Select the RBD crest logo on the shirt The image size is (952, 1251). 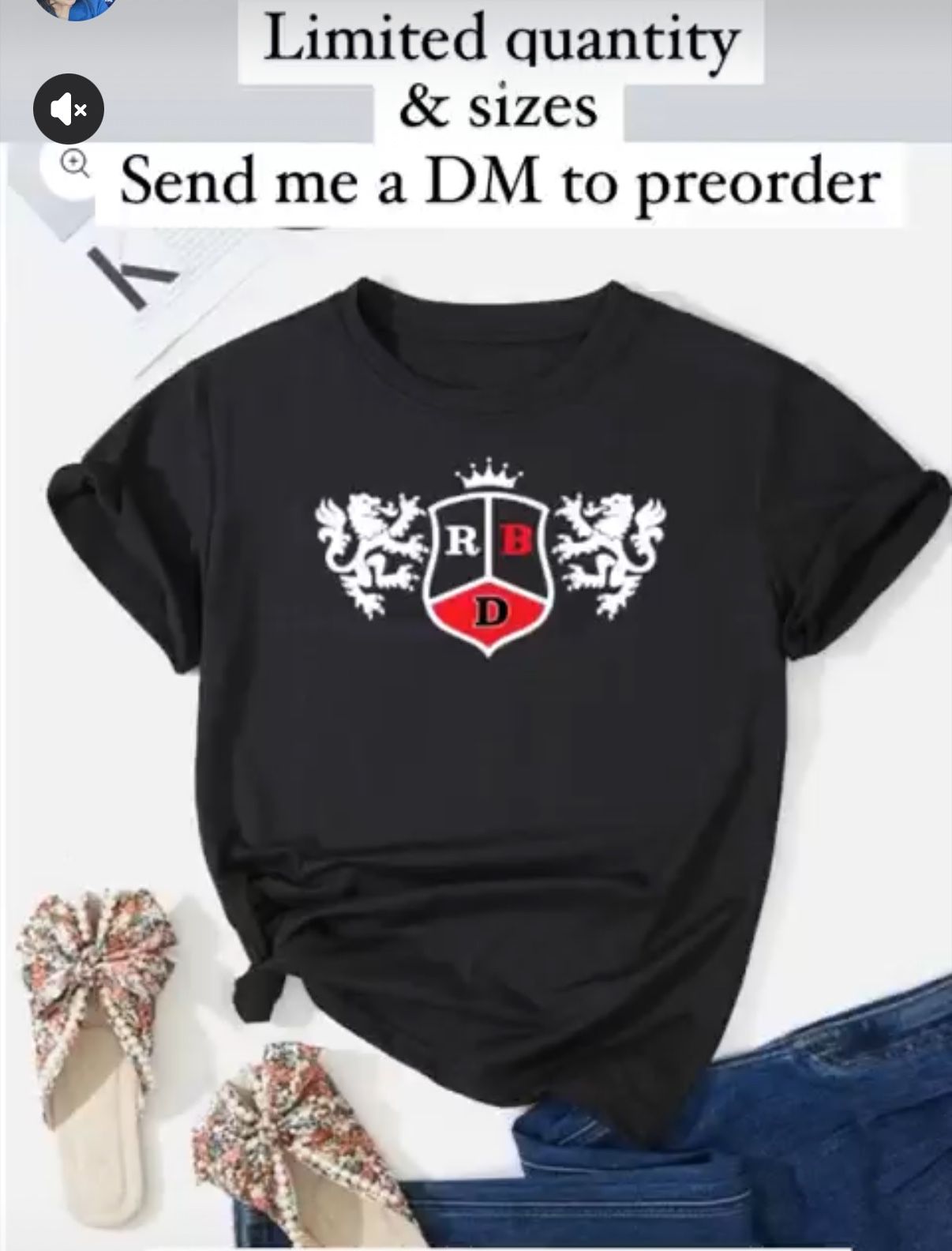click(489, 561)
